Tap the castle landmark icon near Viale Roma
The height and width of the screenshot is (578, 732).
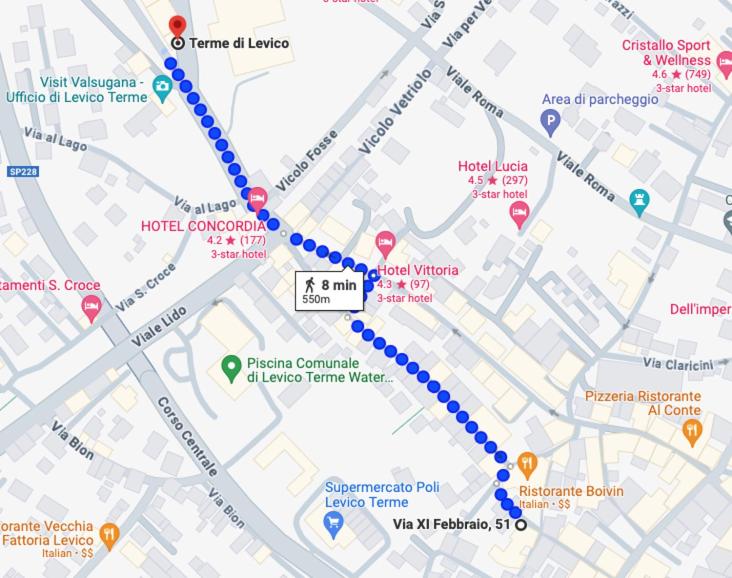(x=640, y=201)
